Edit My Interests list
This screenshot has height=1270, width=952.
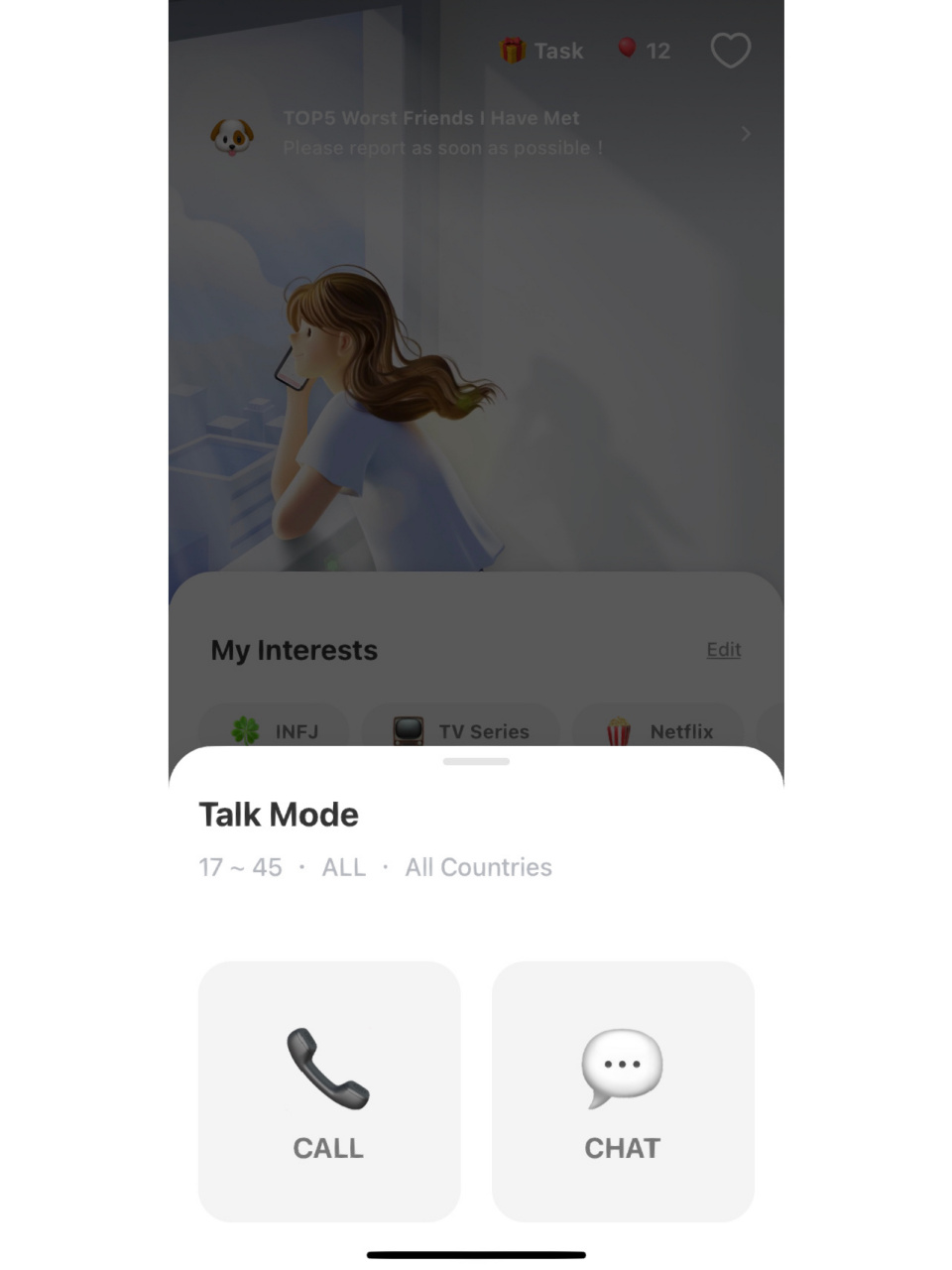723,650
